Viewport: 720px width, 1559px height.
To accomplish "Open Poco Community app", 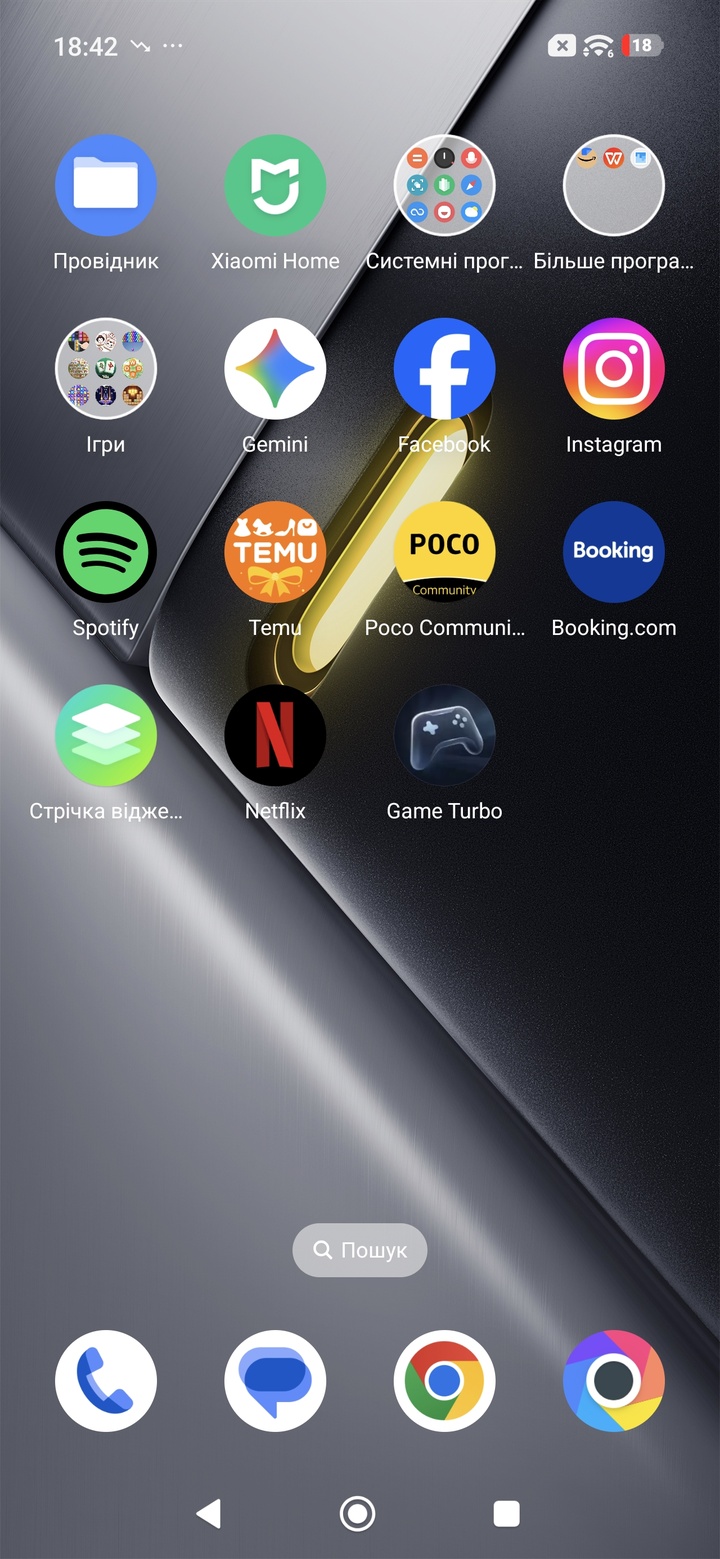I will (x=444, y=552).
